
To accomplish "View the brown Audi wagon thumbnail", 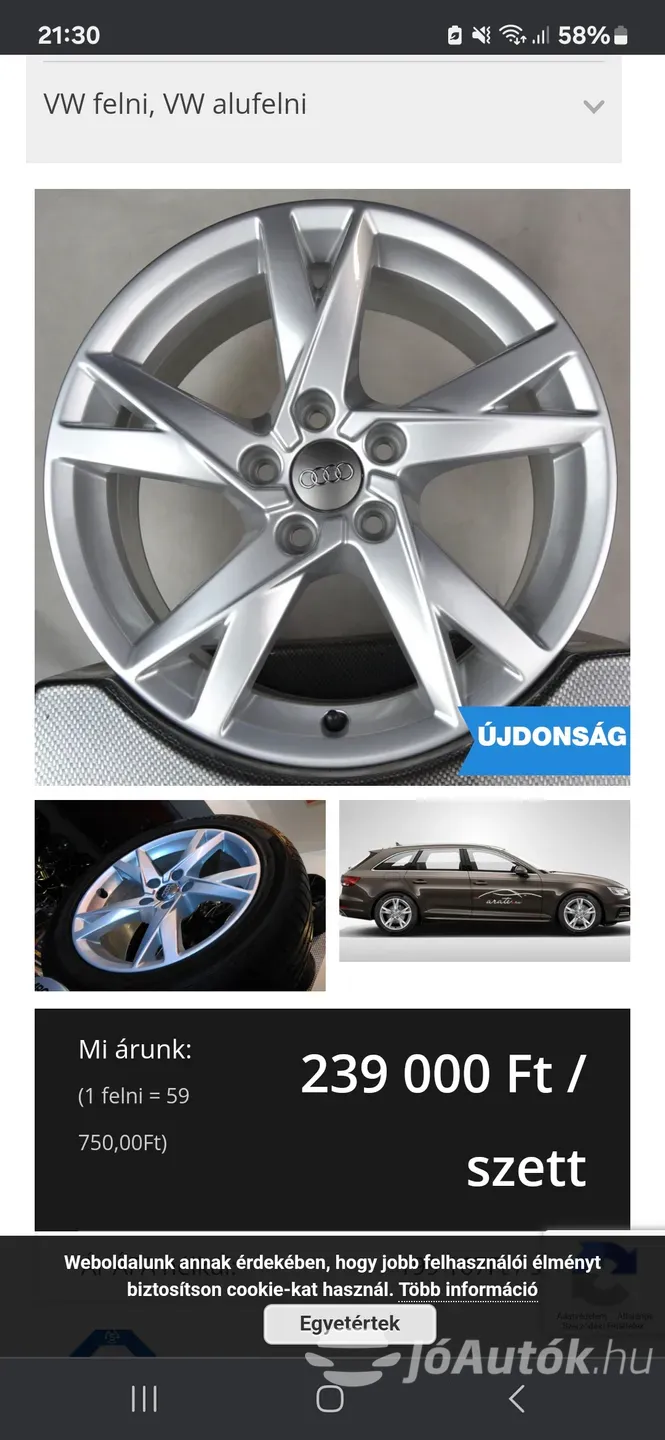I will (484, 881).
